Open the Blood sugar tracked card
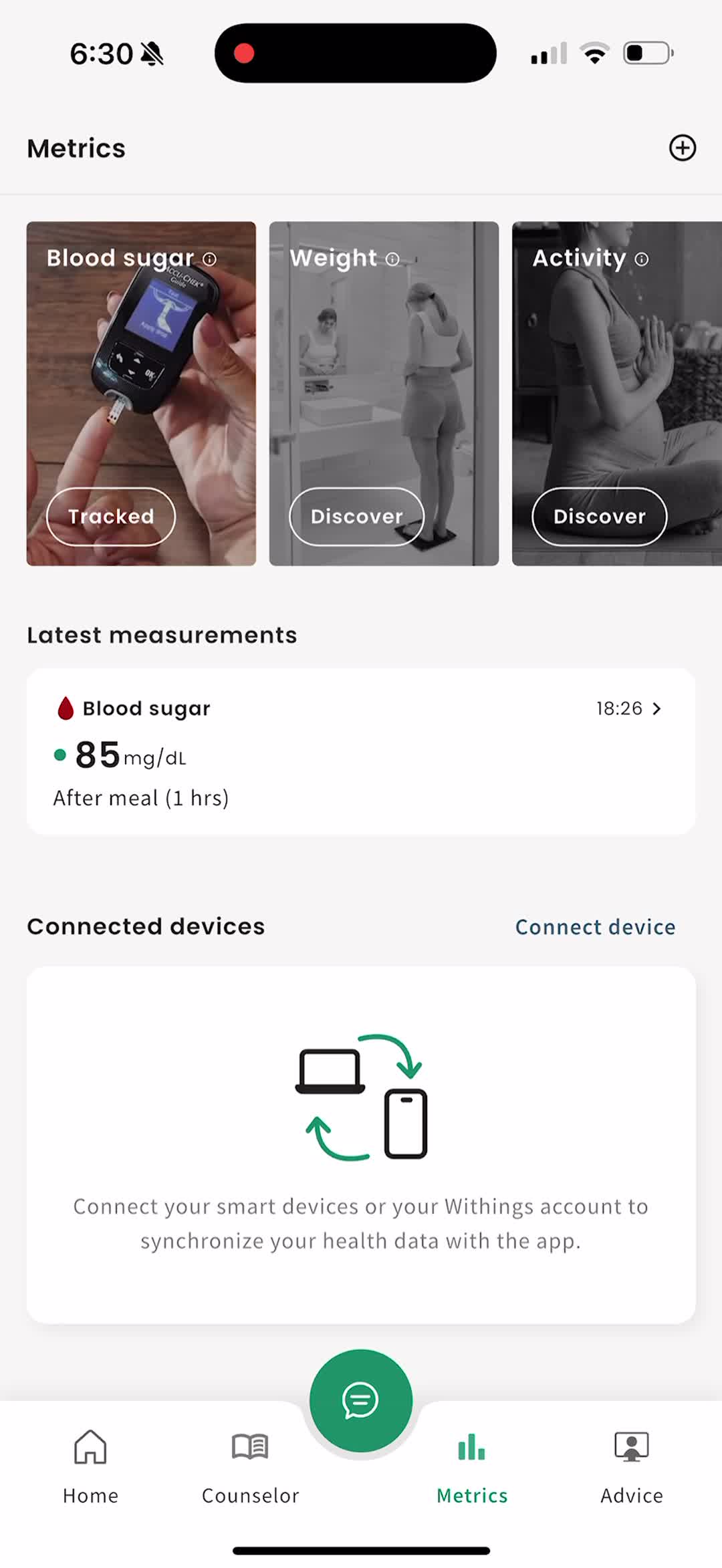 (x=111, y=516)
